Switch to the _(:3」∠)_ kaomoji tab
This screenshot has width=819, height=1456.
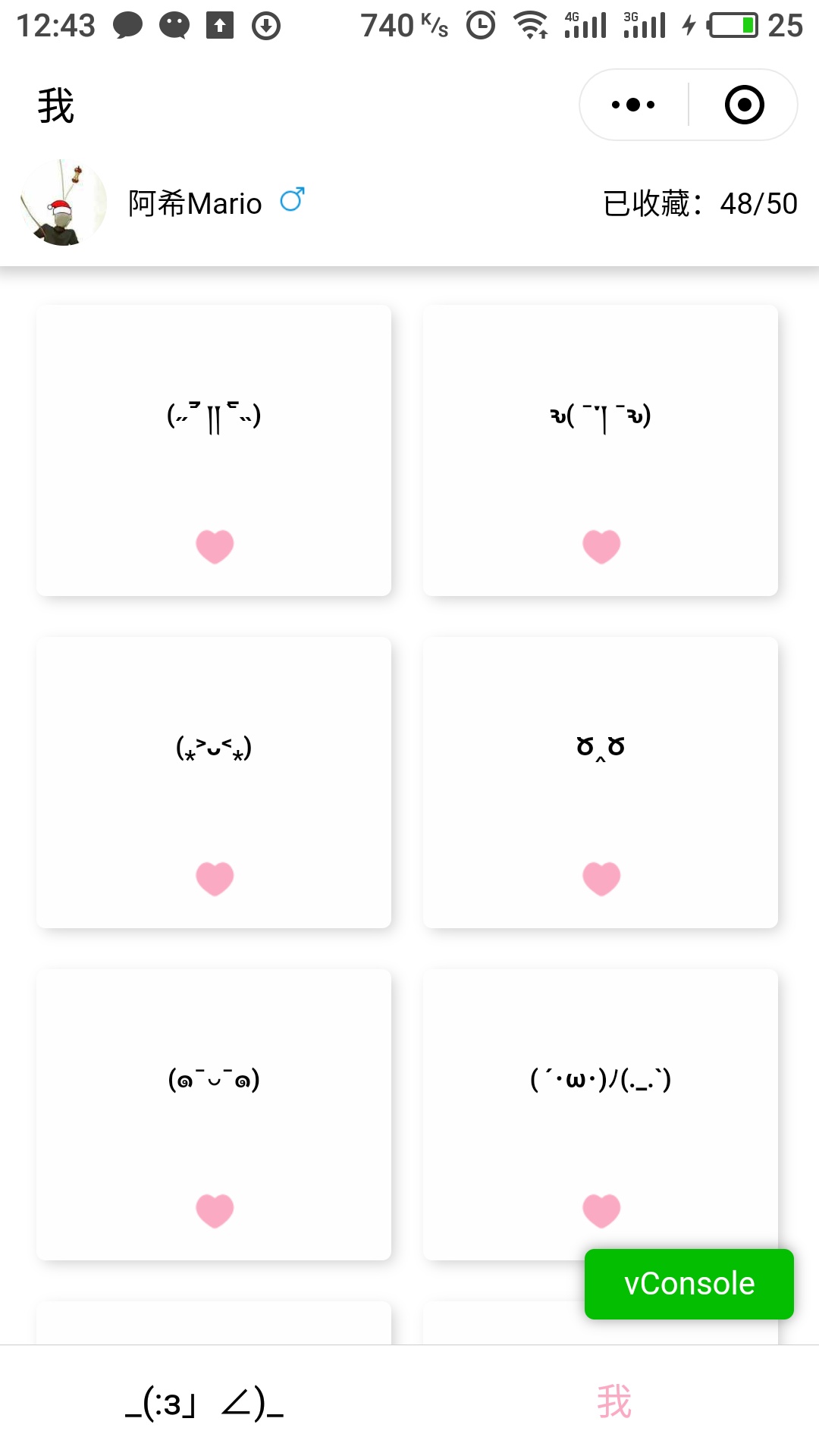click(205, 1403)
